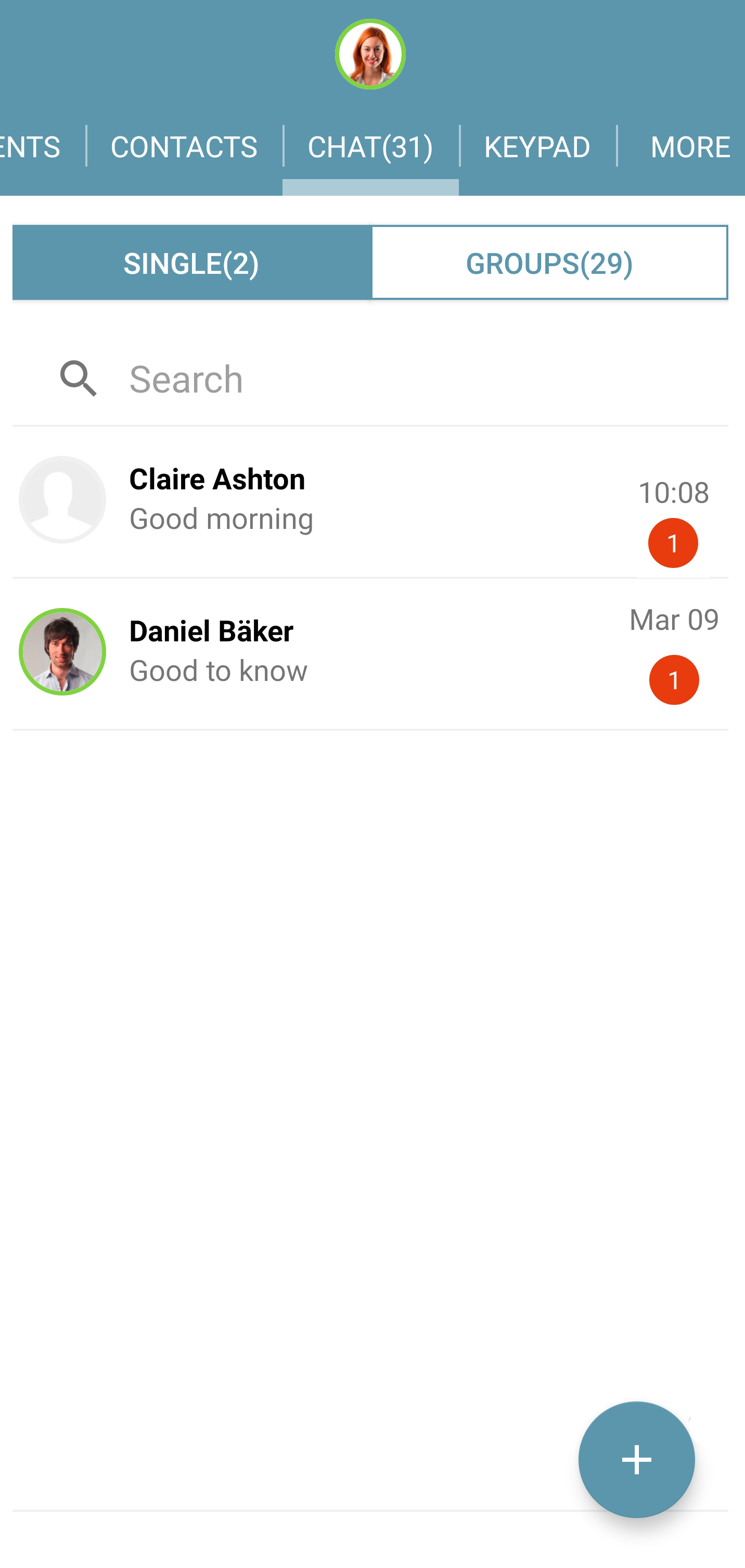The image size is (745, 1568).
Task: Switch to GROUPS(29) chats
Action: click(x=548, y=263)
